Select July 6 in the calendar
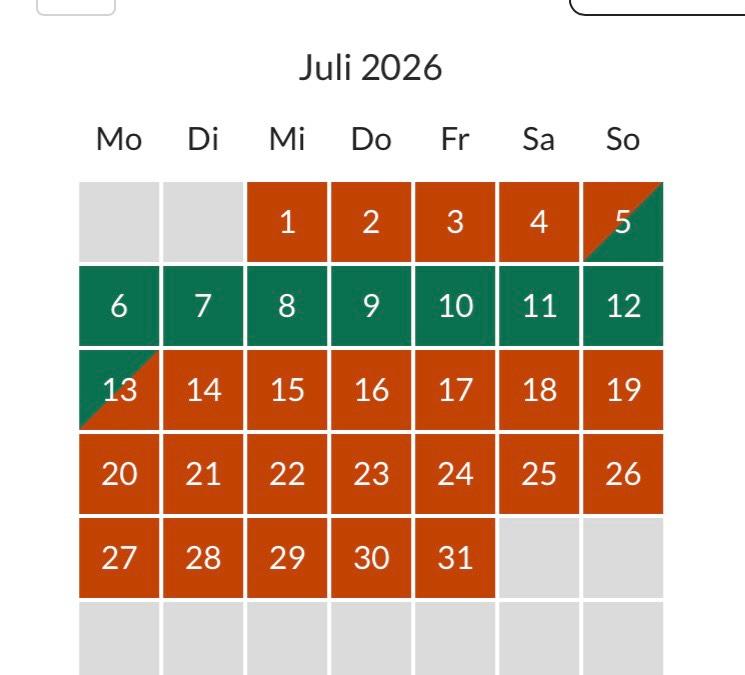The image size is (745, 675). [x=119, y=306]
